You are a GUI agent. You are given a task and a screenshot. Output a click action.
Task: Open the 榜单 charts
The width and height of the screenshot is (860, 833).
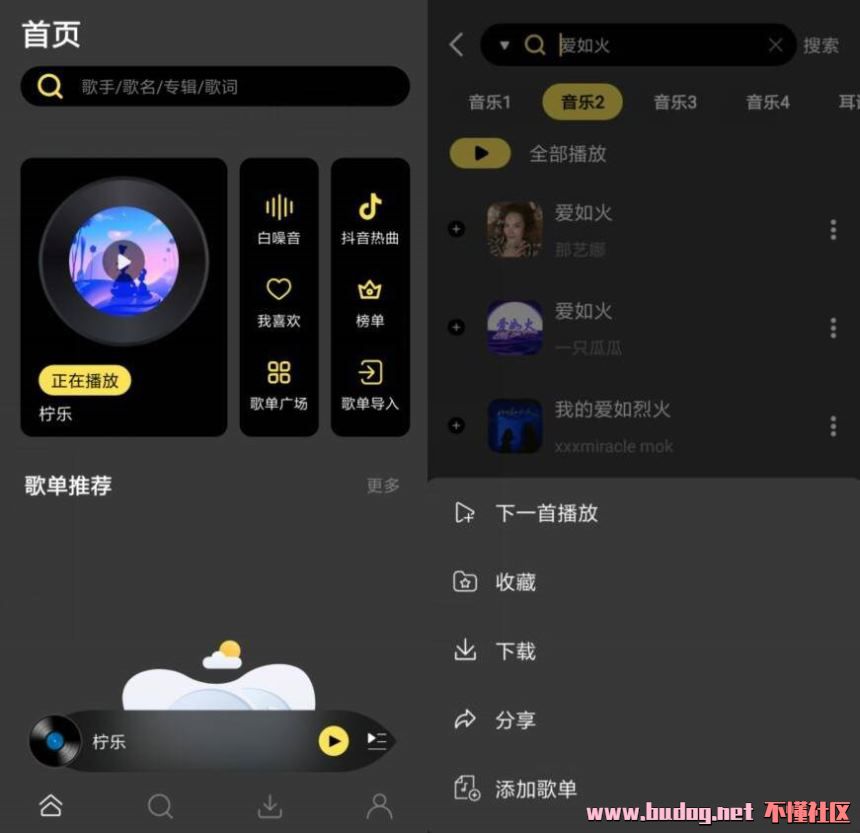click(x=370, y=303)
